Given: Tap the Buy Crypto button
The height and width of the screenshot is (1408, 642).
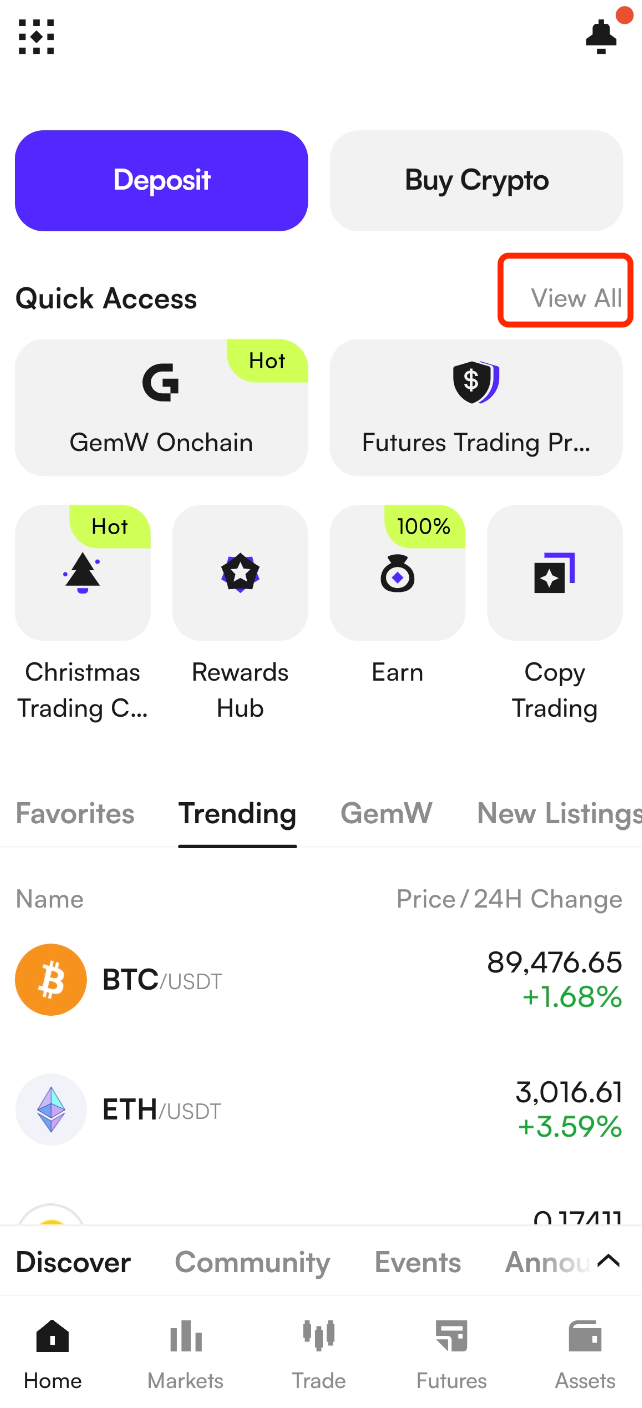Looking at the screenshot, I should 476,180.
